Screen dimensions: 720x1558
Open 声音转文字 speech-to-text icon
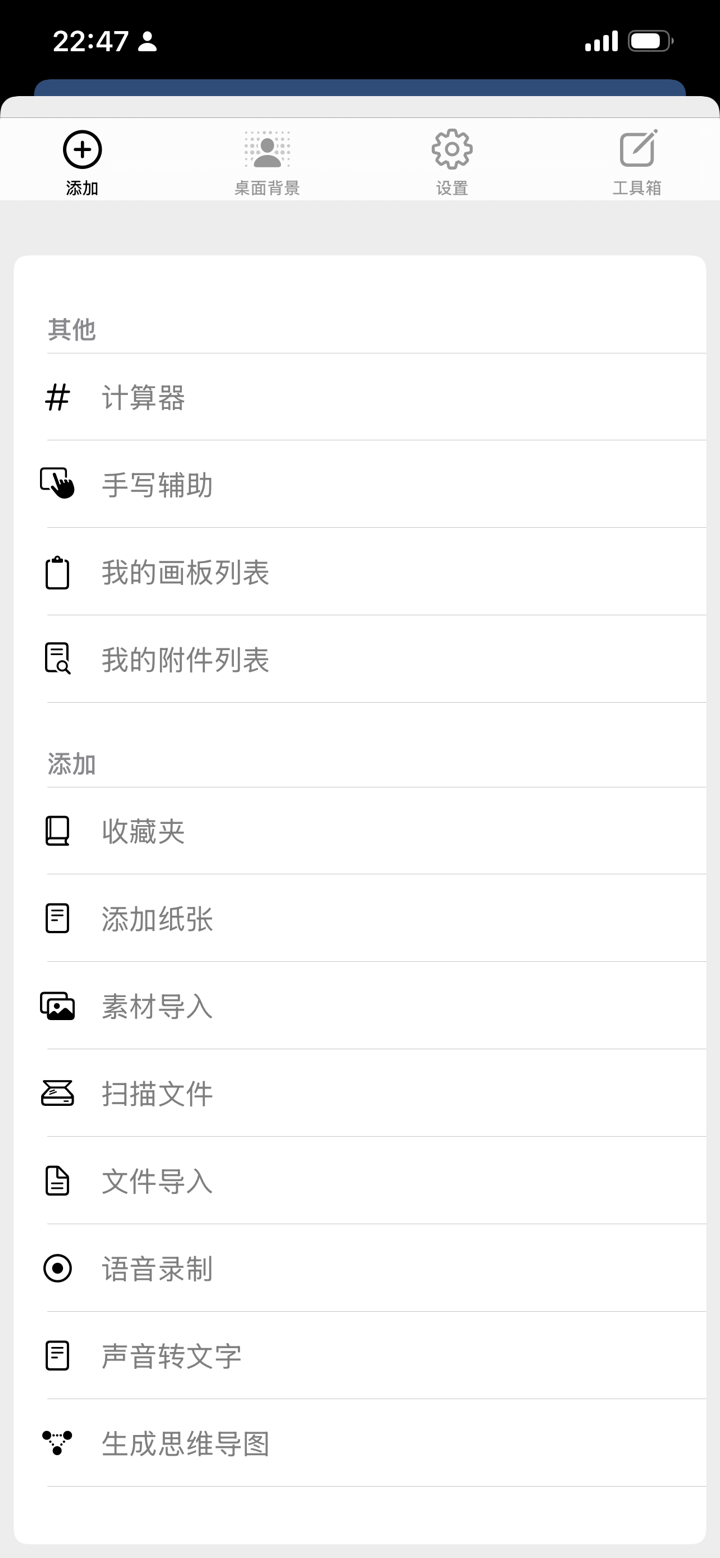tap(58, 1355)
